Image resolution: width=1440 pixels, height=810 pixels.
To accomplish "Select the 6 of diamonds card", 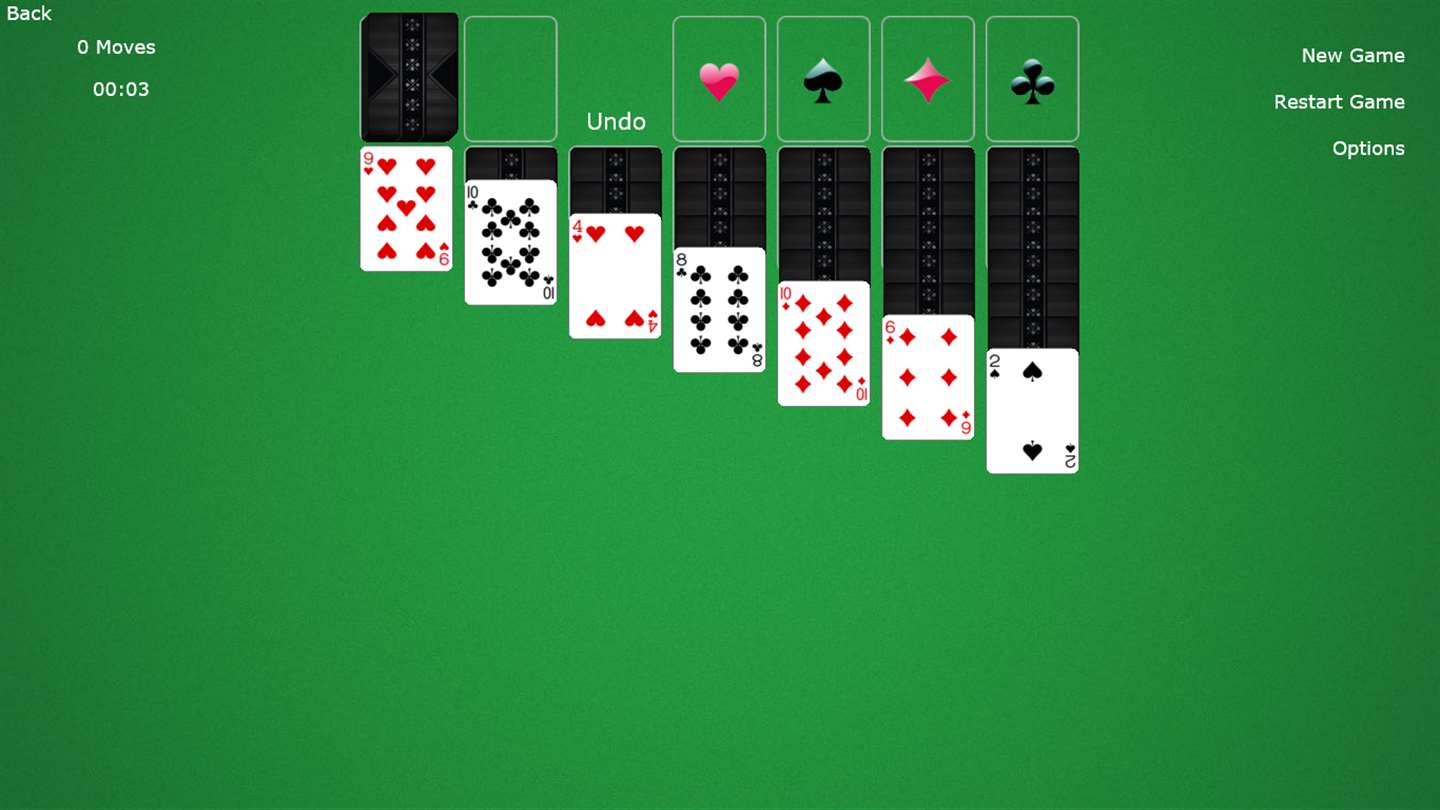I will coord(927,378).
